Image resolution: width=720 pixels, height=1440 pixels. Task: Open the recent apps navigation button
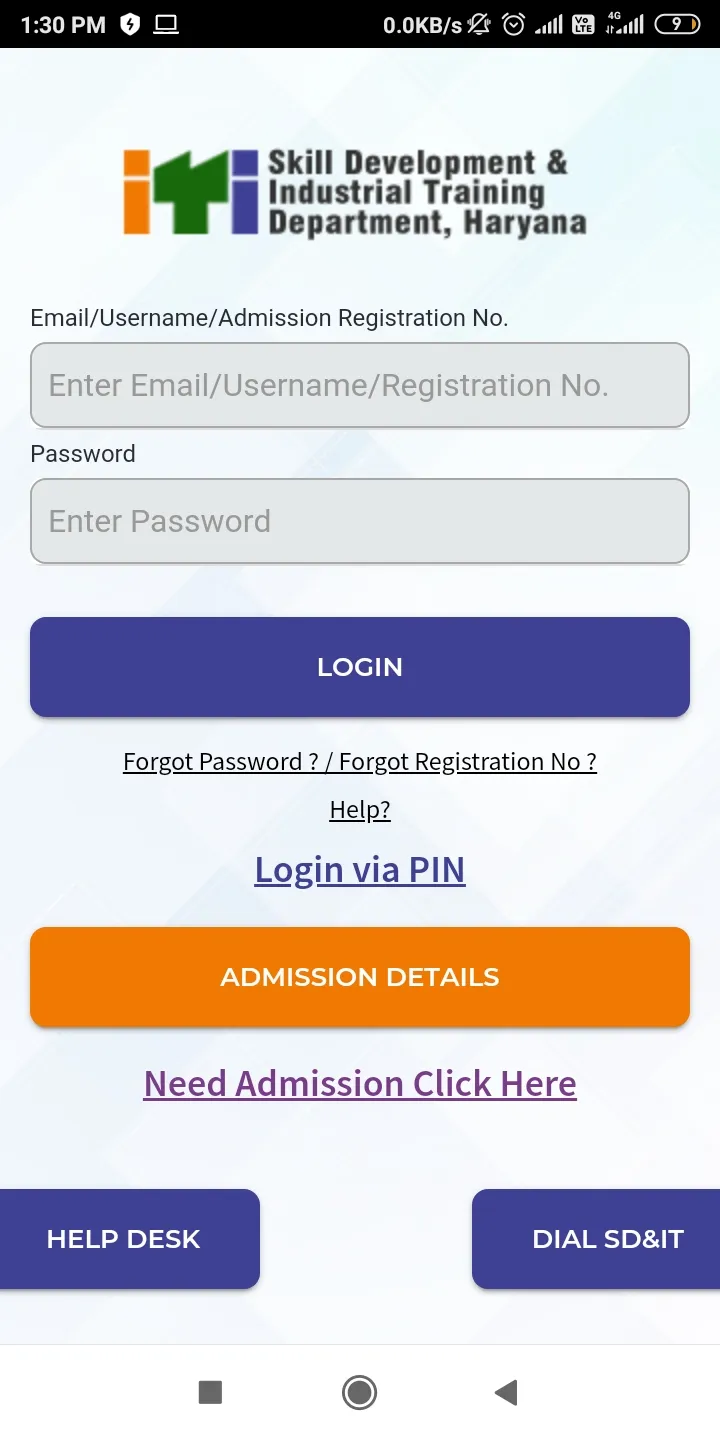(210, 1391)
